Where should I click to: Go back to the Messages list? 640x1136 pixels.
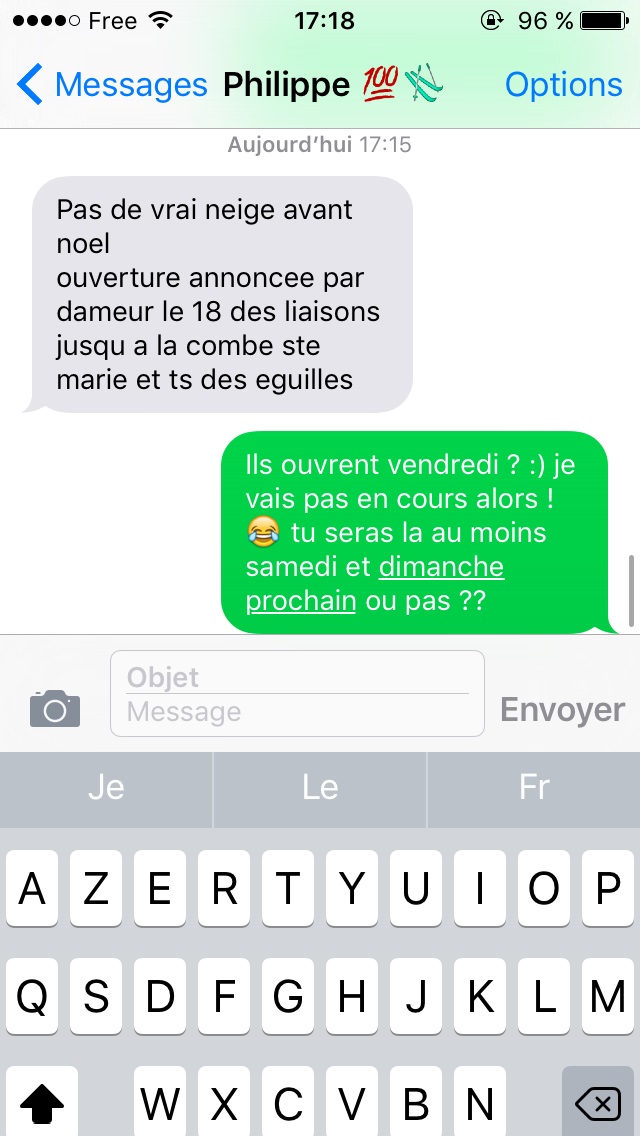pos(112,85)
